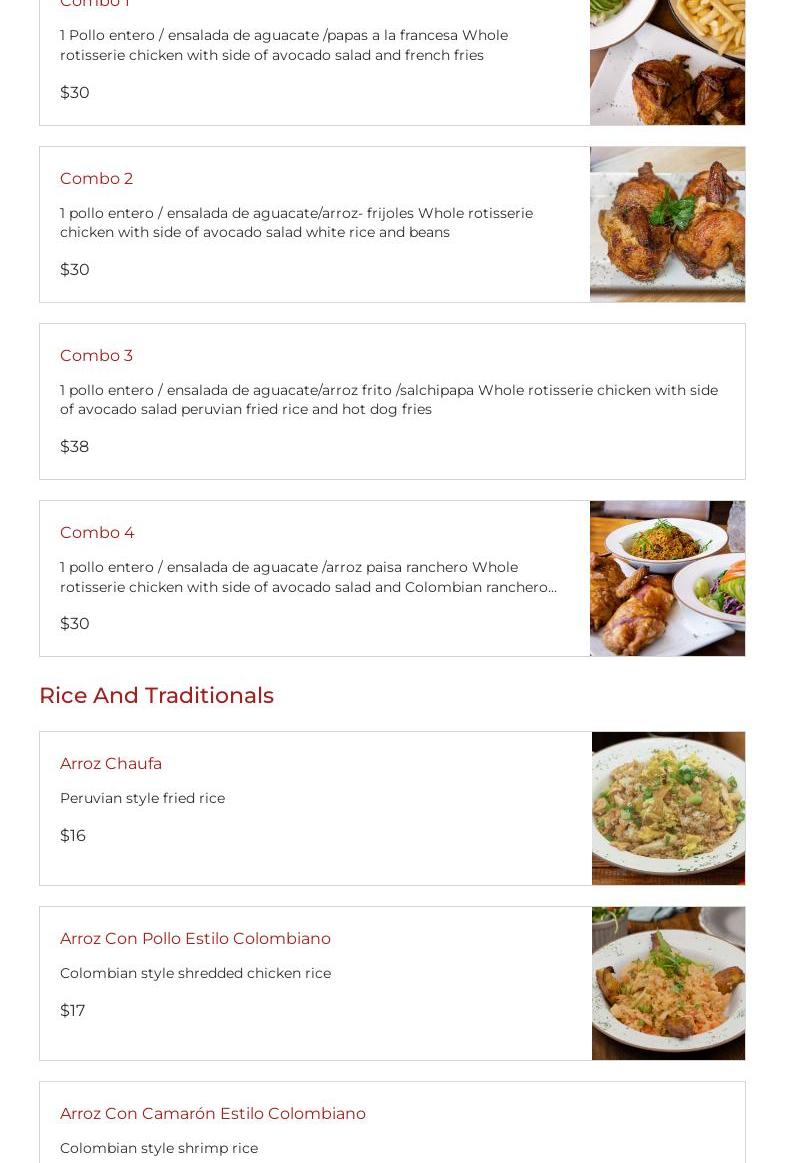Open Arroz Con Camarón Estilo Colombiano
This screenshot has height=1163, width=785.
tap(213, 1113)
